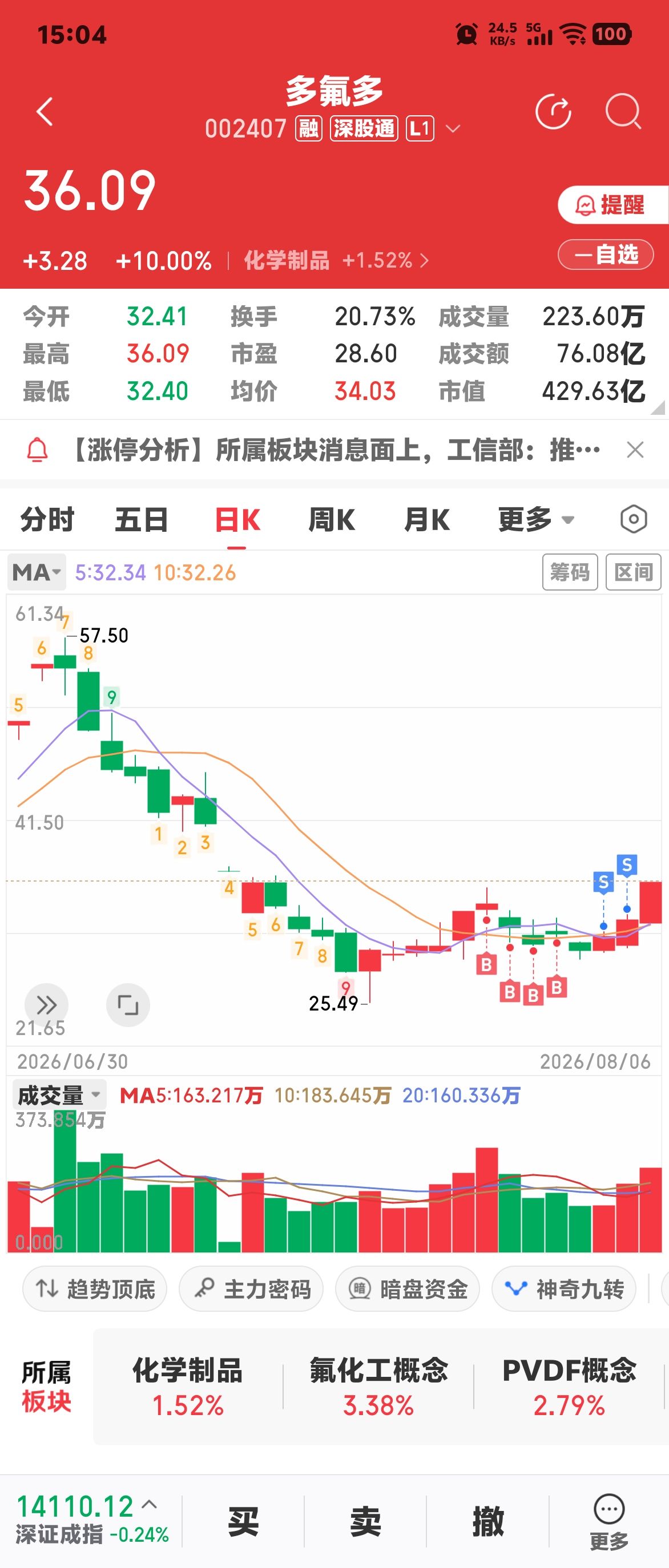Tap the refresh/share icon in header
Viewport: 669px width, 1568px height.
(x=553, y=112)
